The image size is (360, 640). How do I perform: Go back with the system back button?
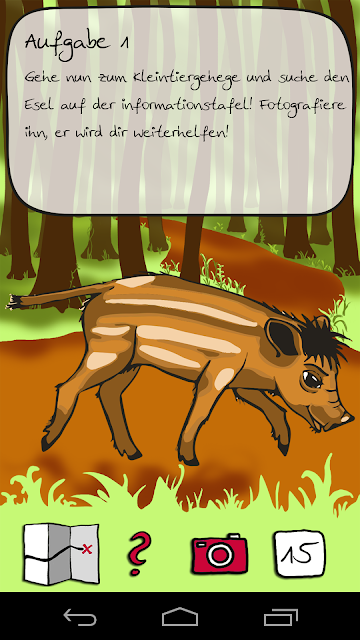[80, 617]
